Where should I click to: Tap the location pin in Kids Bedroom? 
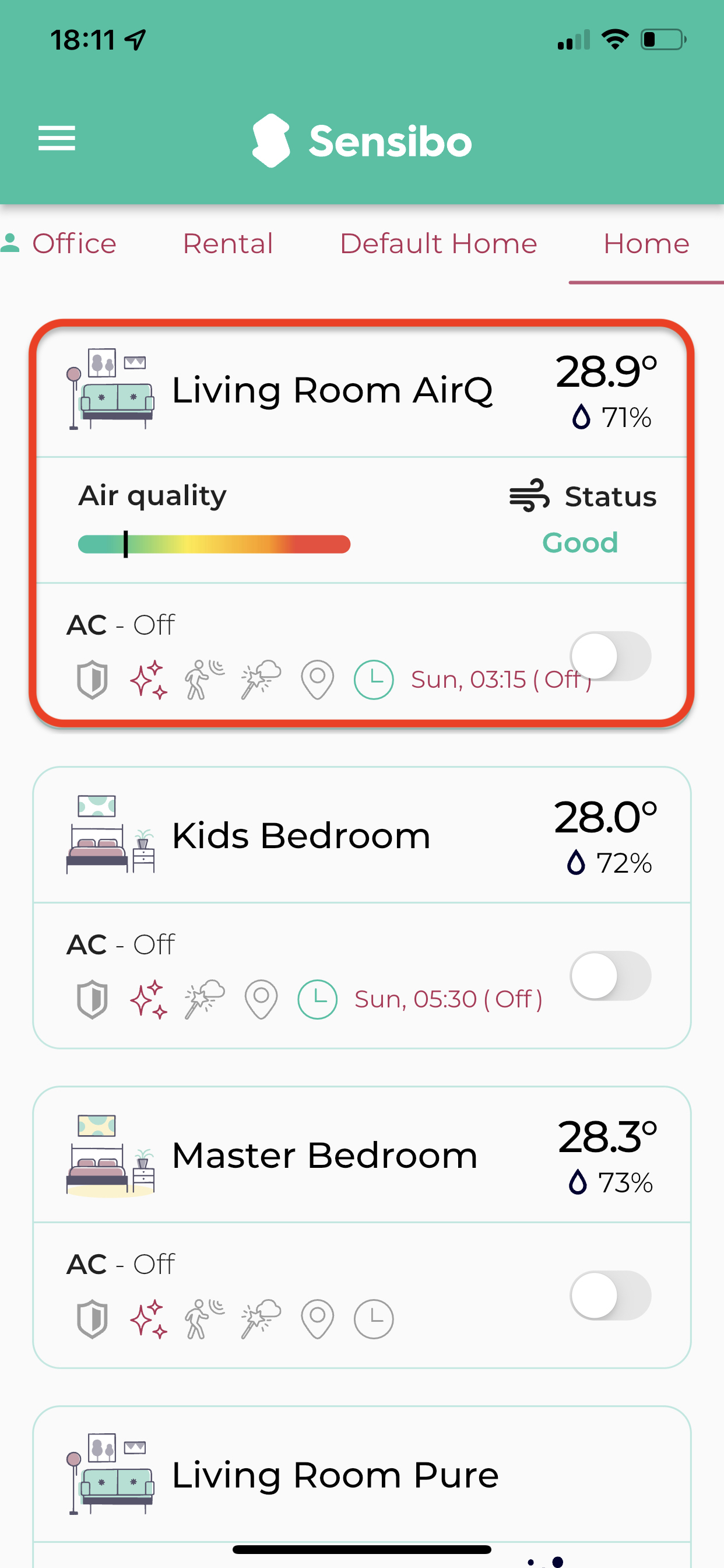(261, 999)
